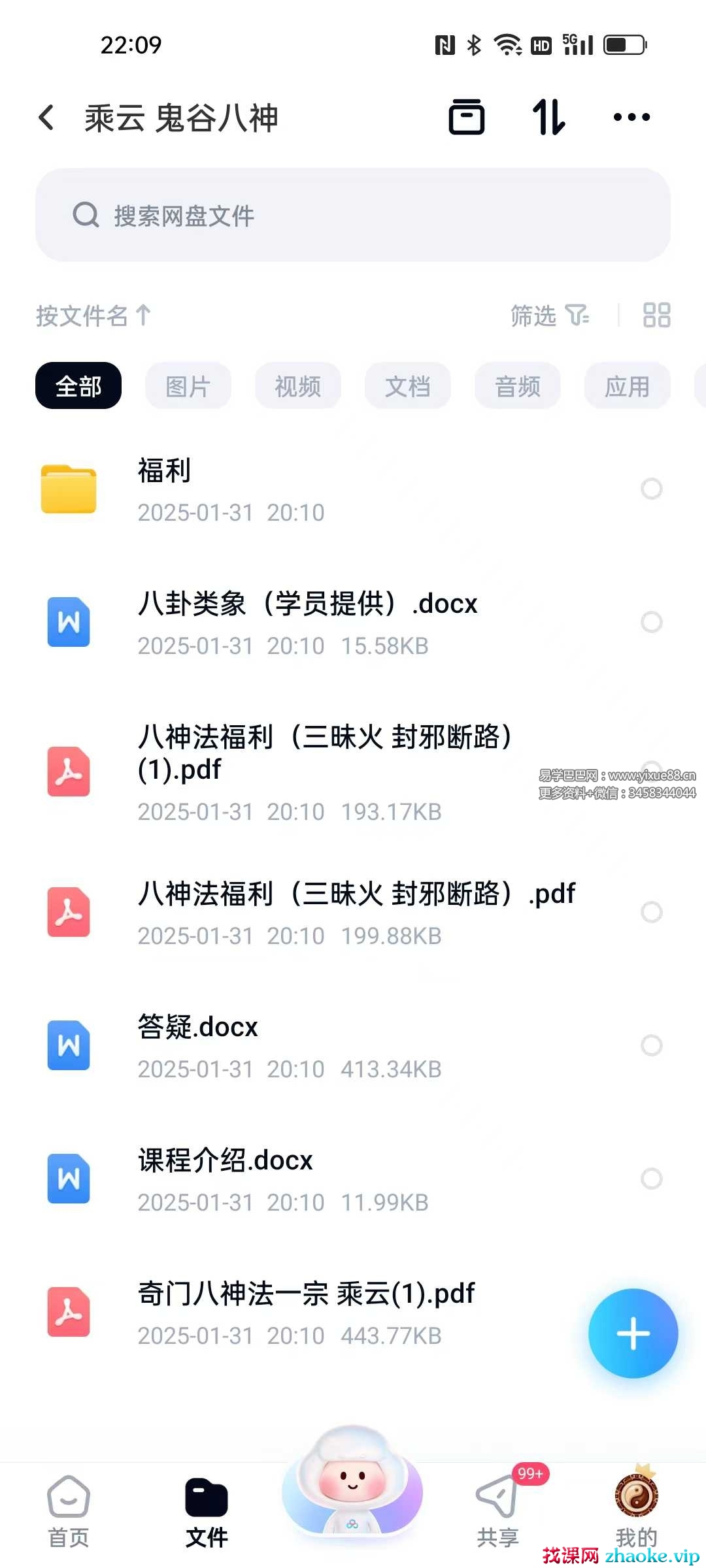This screenshot has height=1568, width=706.
Task: Filter files by 文档
Action: 408,386
